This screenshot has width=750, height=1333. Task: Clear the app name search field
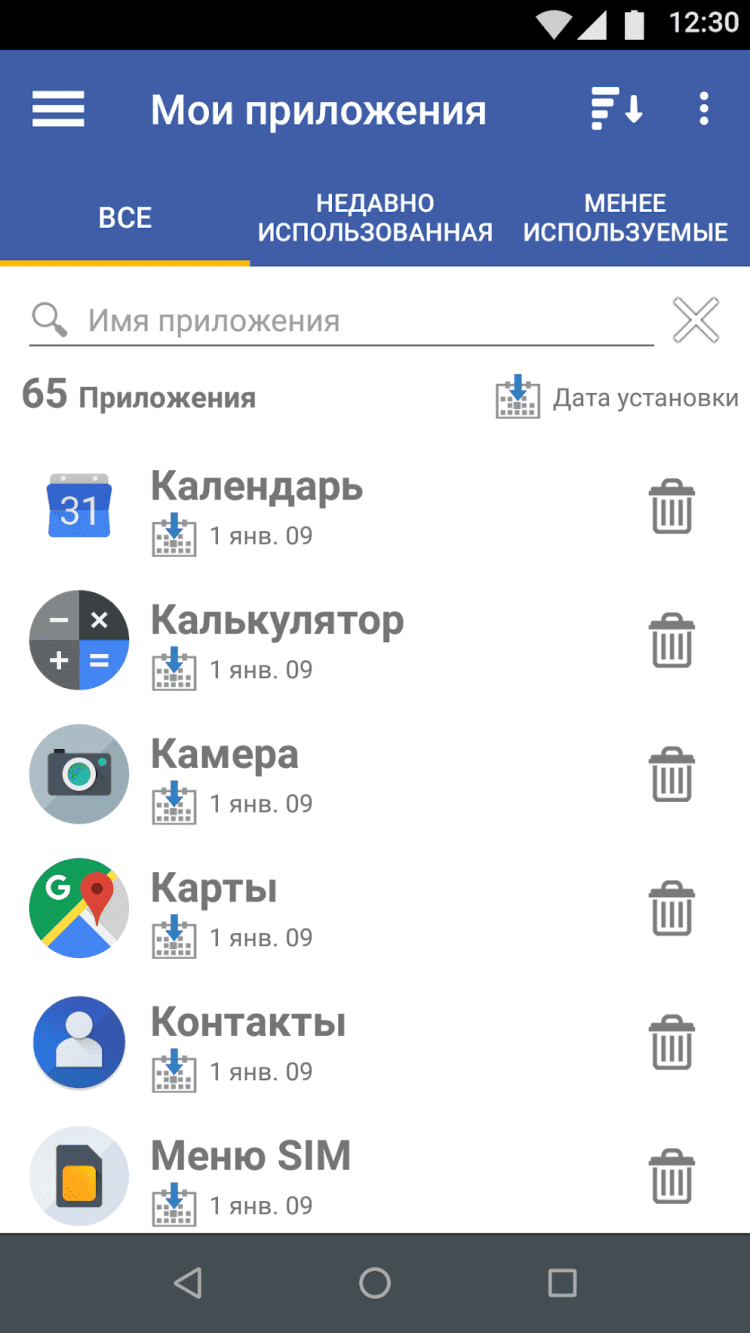(x=696, y=321)
